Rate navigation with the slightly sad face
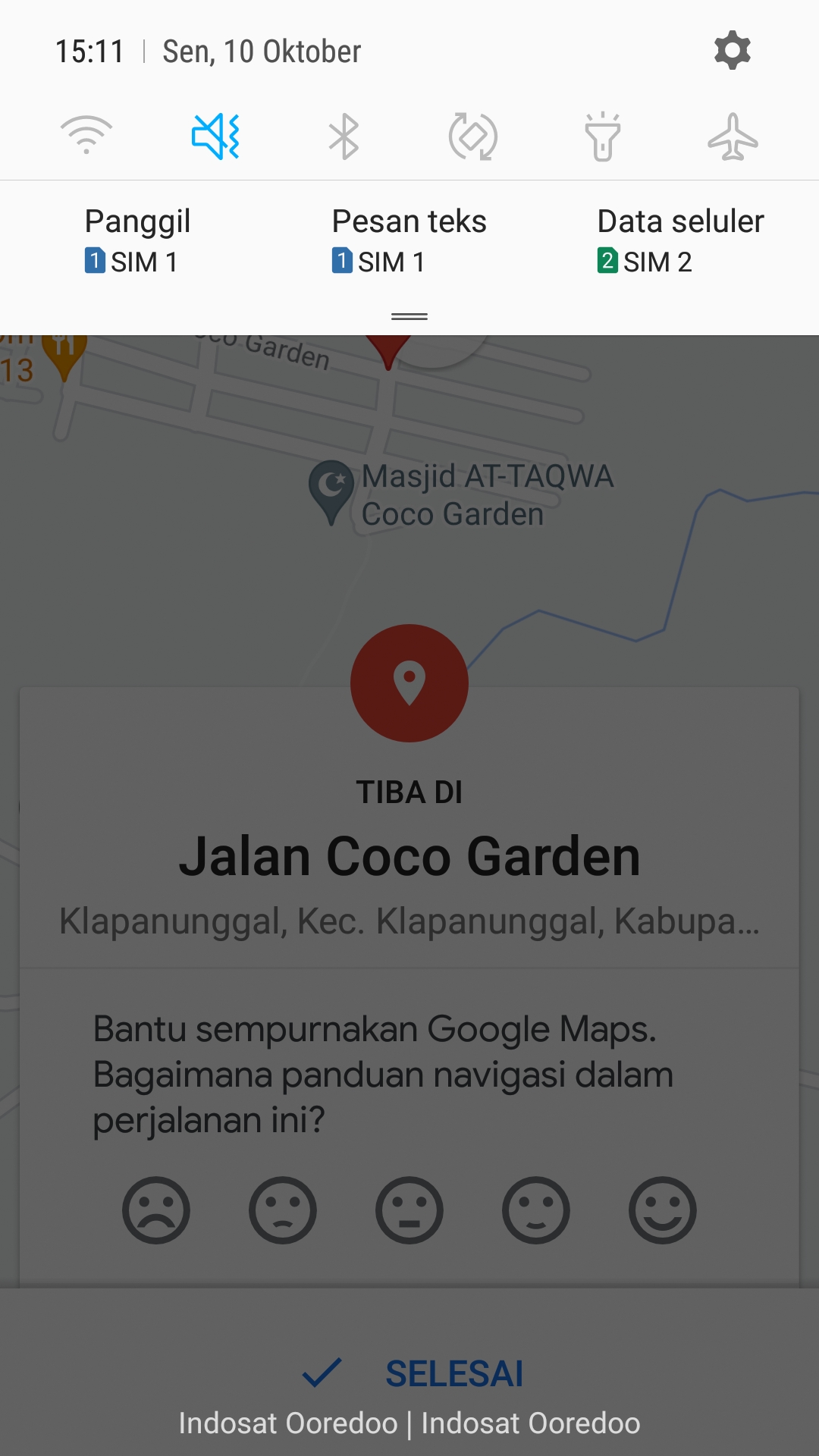Image resolution: width=819 pixels, height=1456 pixels. [283, 1210]
